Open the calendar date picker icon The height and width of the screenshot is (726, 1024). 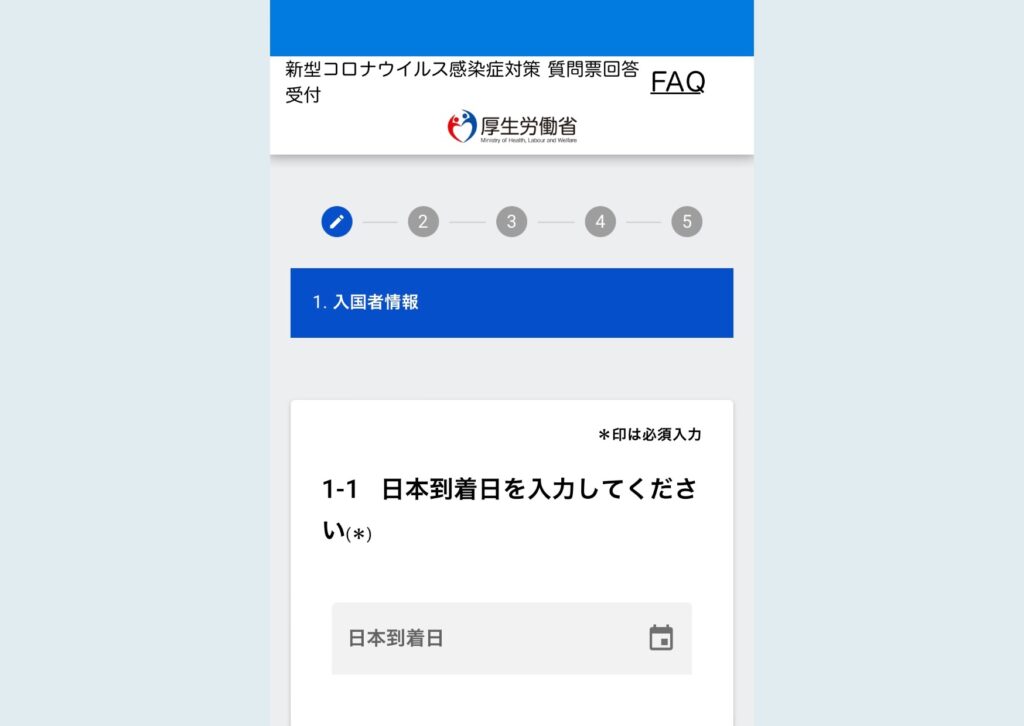[x=661, y=638]
